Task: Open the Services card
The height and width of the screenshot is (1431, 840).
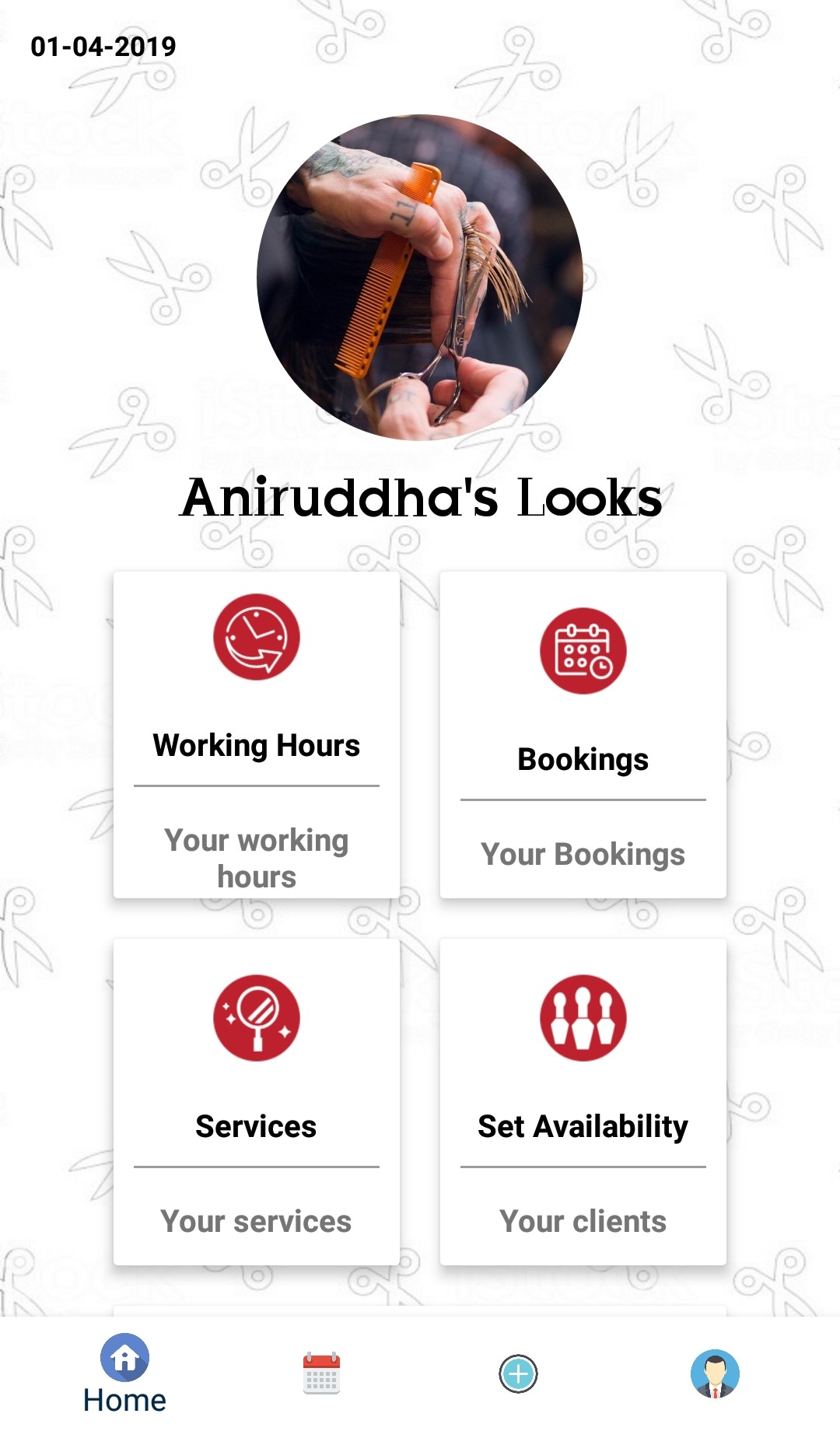Action: coord(257,1100)
